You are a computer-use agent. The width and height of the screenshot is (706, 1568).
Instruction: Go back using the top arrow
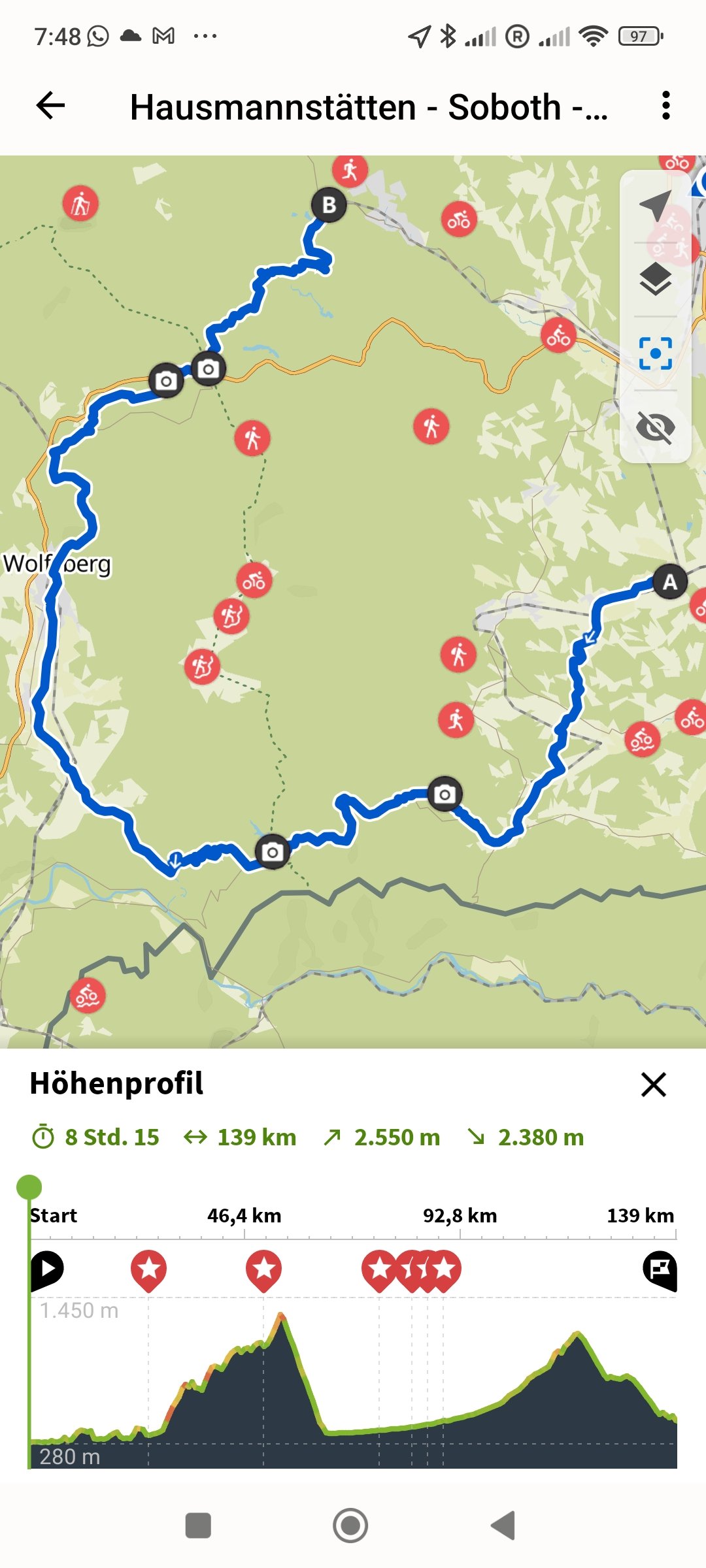[x=51, y=106]
